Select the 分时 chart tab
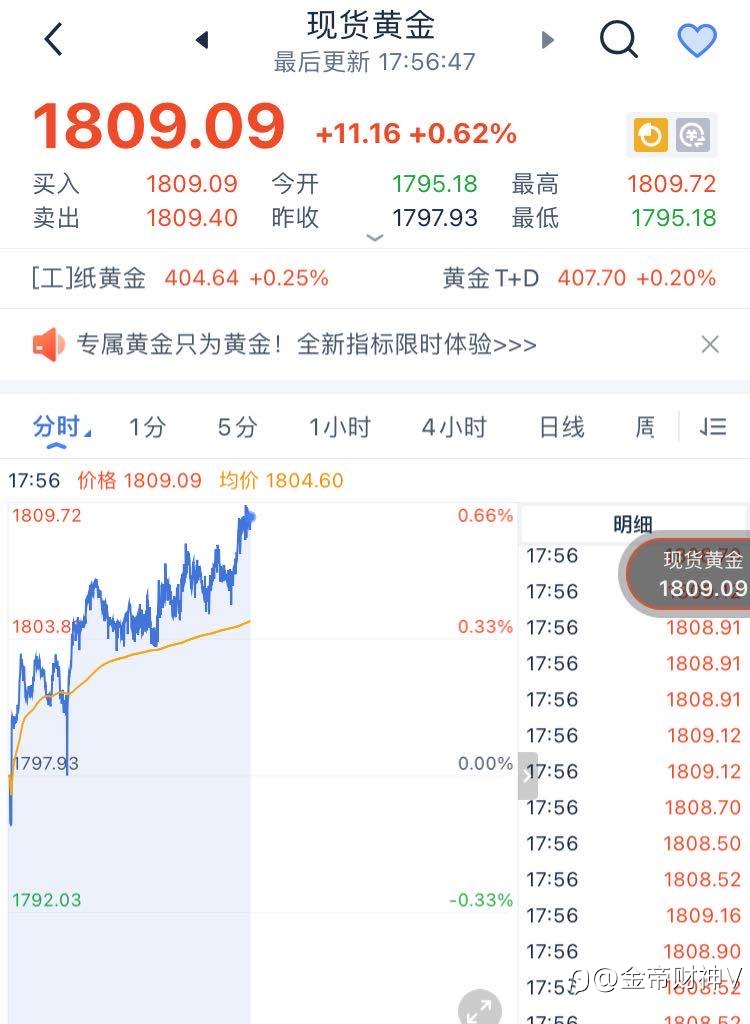 click(x=59, y=428)
